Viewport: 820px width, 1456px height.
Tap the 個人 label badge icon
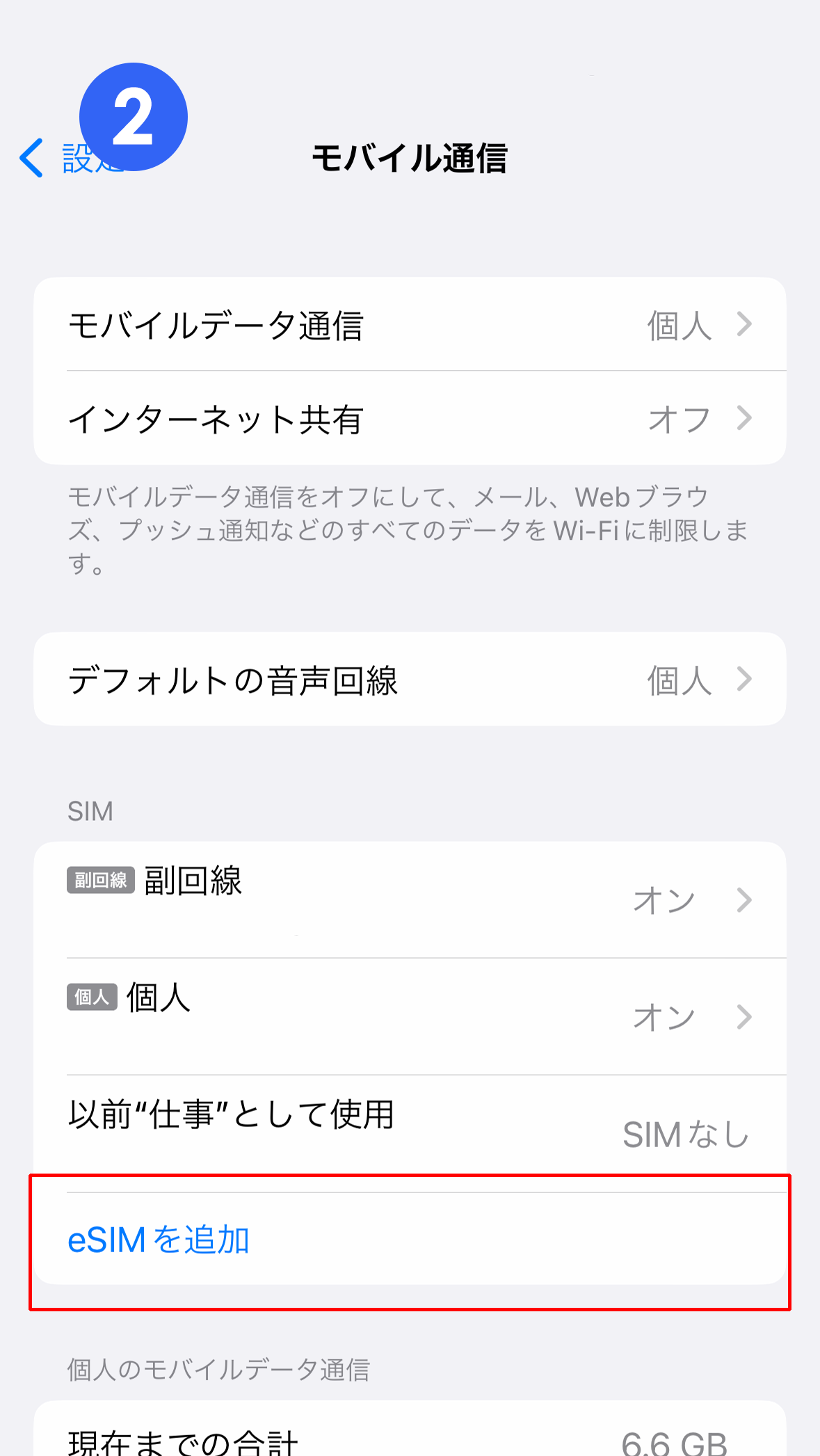coord(91,997)
